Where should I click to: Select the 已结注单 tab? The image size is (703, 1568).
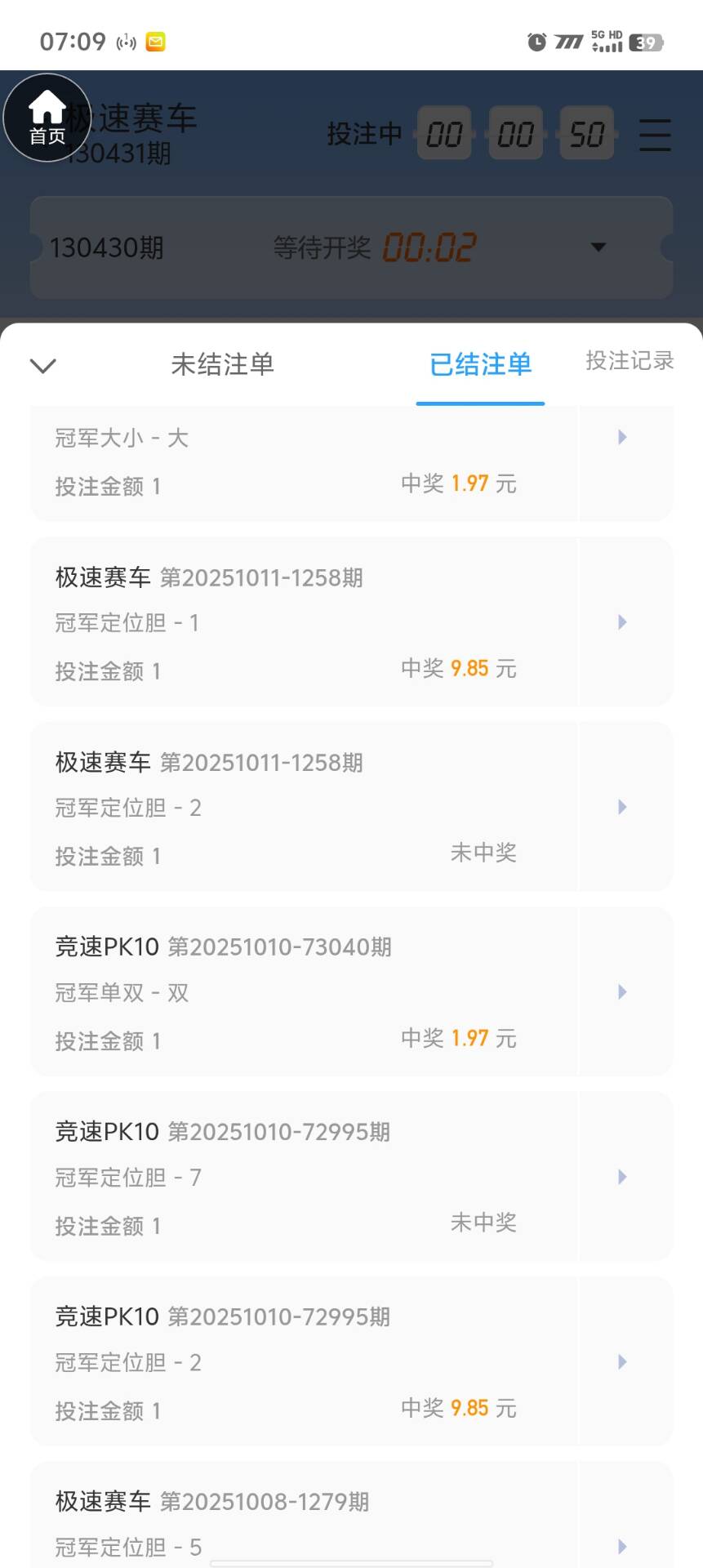click(480, 364)
